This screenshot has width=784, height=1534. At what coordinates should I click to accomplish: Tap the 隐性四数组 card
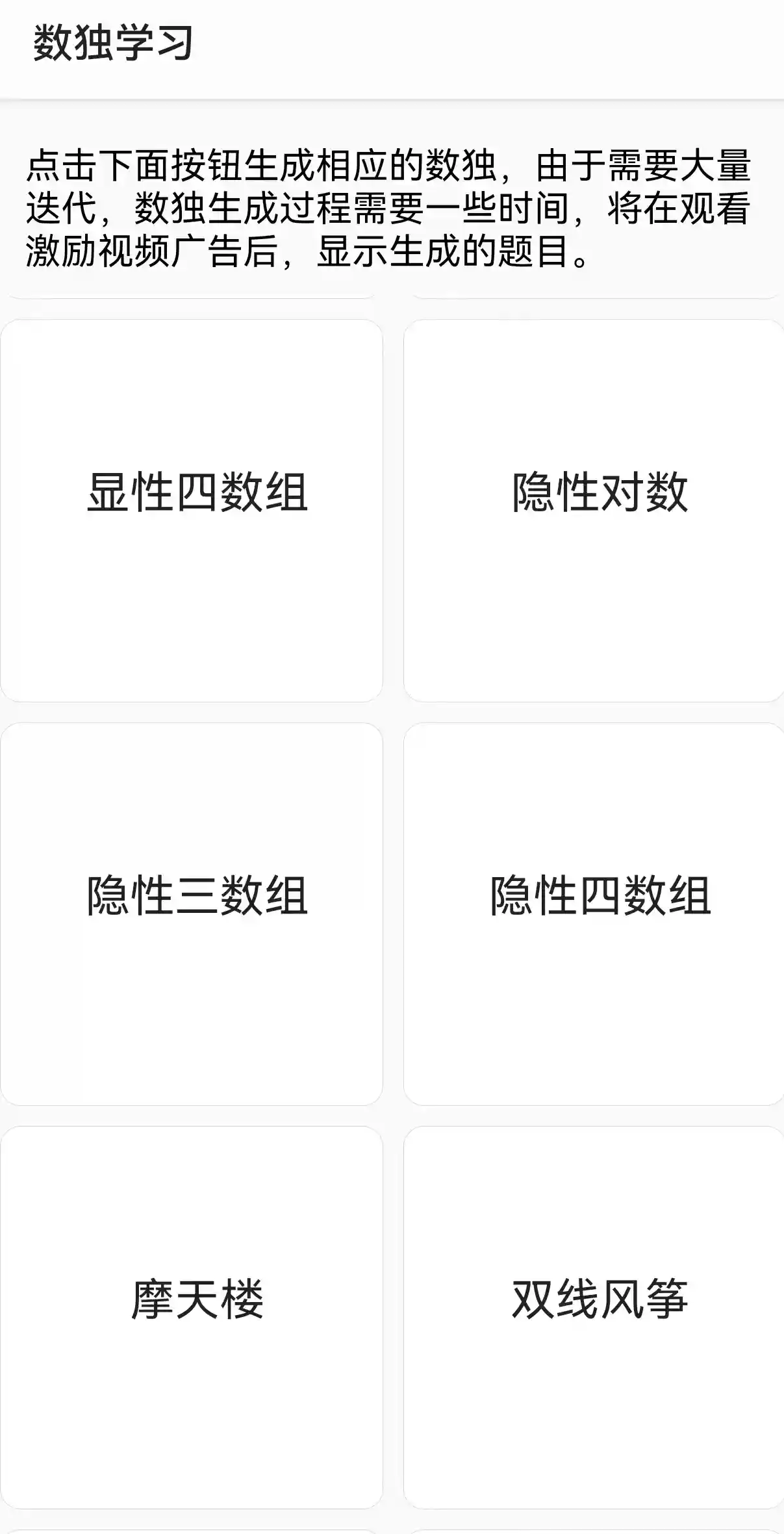[x=594, y=914]
